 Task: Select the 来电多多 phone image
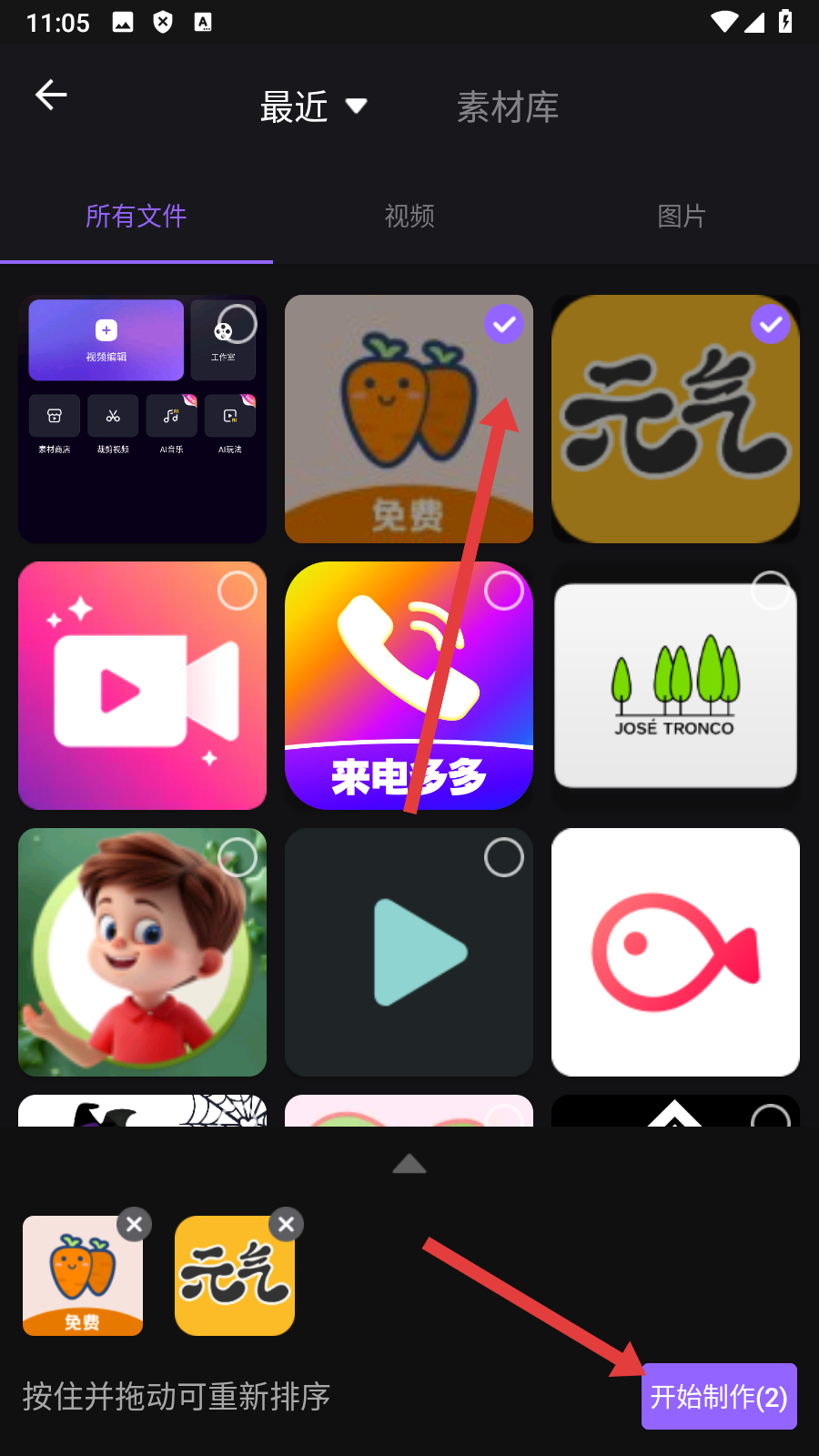pos(503,591)
